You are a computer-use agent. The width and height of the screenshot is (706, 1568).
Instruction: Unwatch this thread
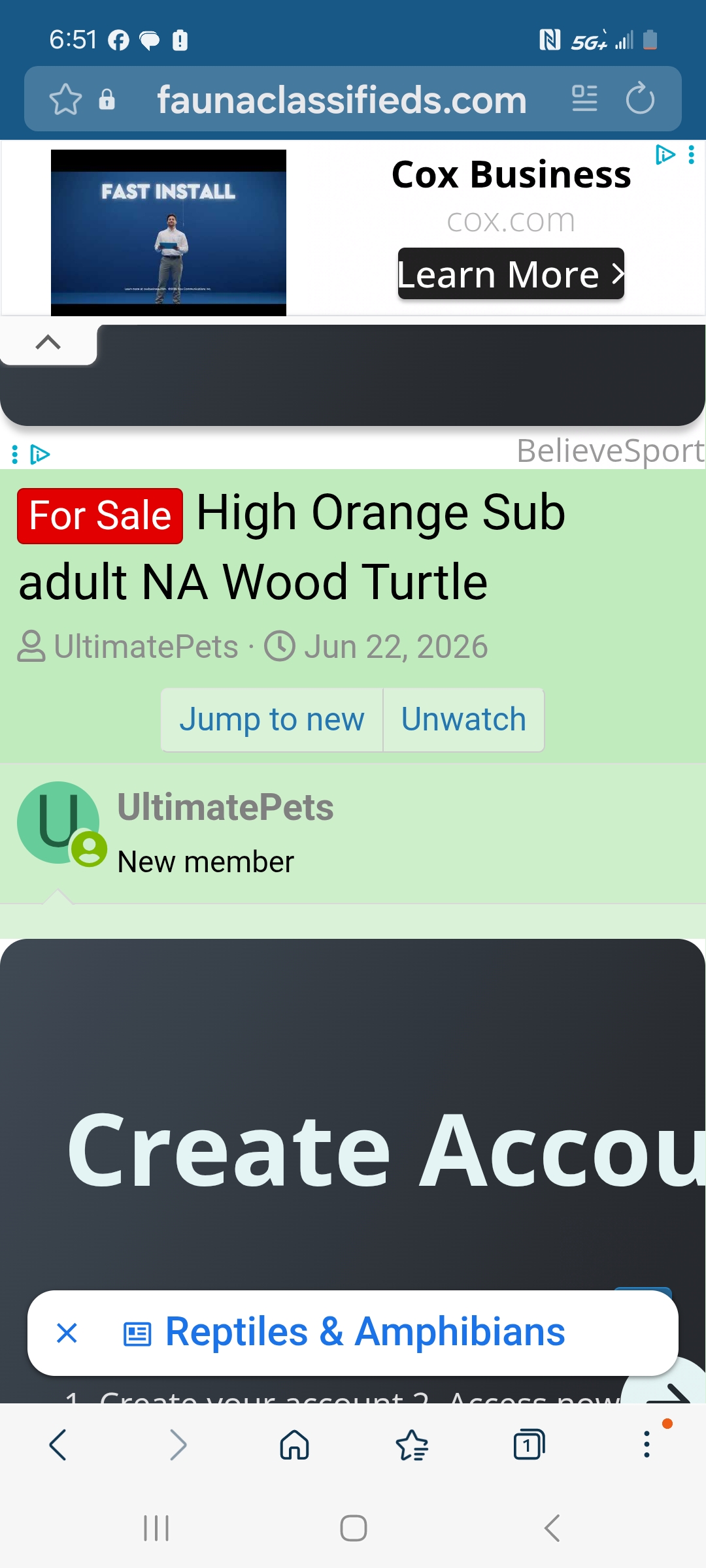coord(463,719)
